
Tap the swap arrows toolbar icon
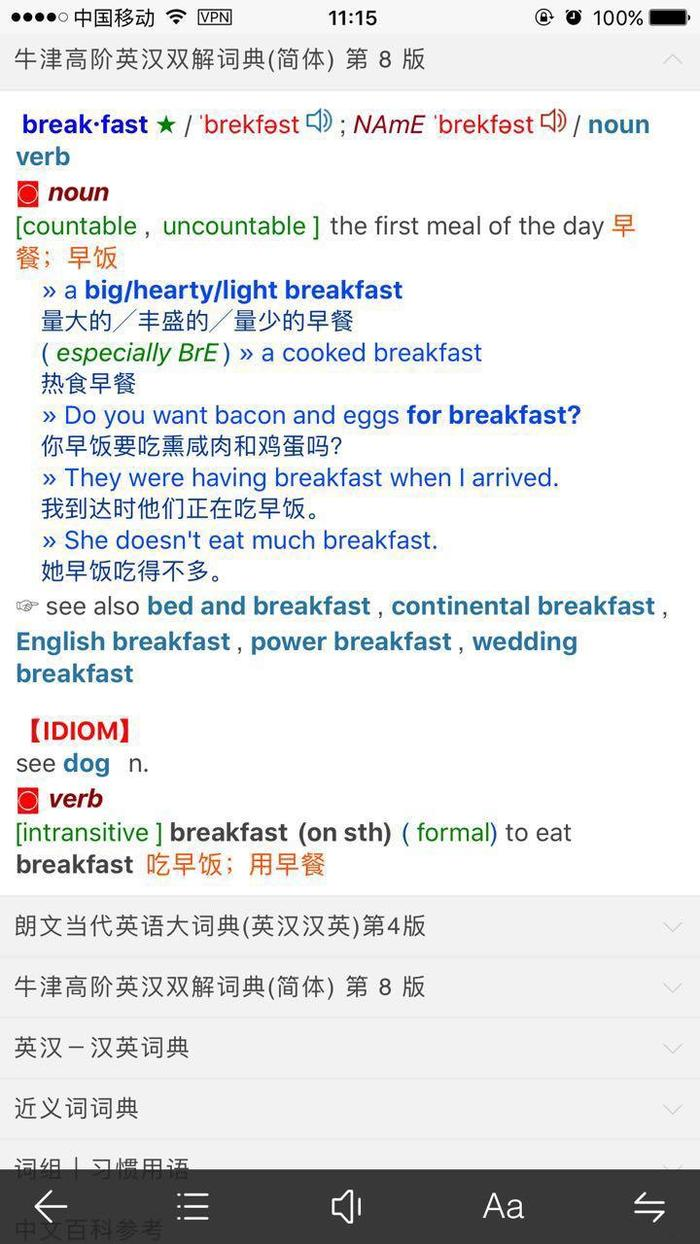[x=649, y=1207]
